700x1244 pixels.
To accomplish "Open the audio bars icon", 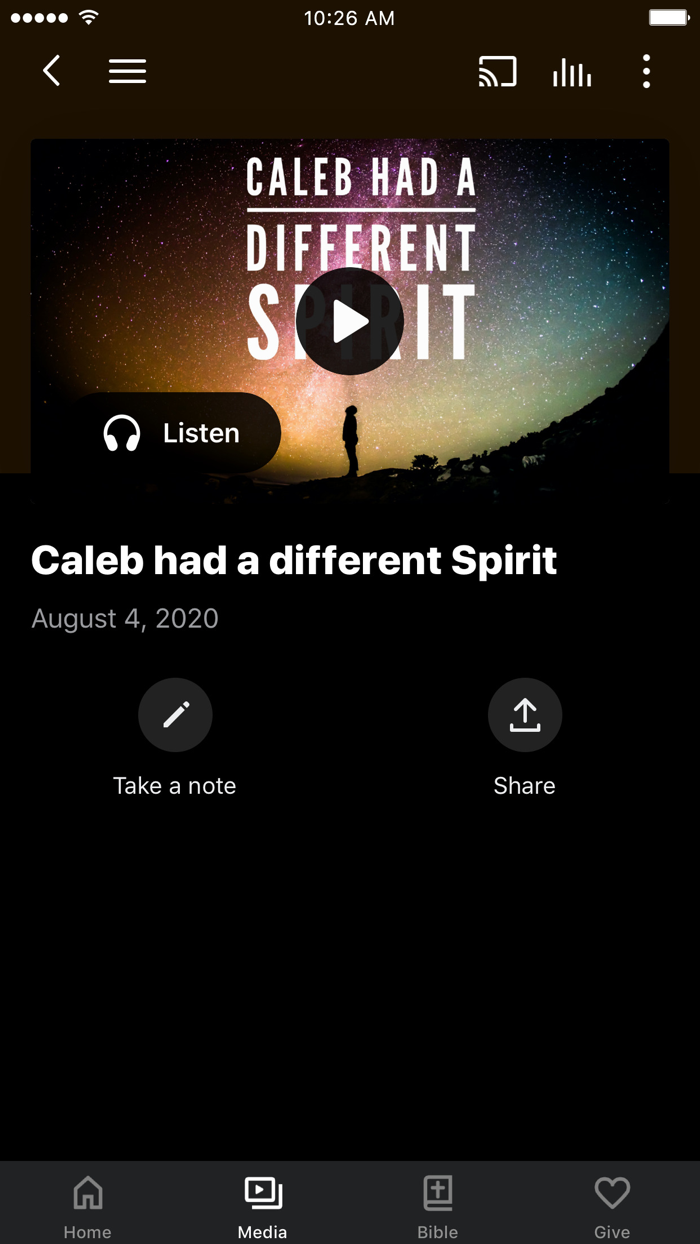I will [x=572, y=72].
